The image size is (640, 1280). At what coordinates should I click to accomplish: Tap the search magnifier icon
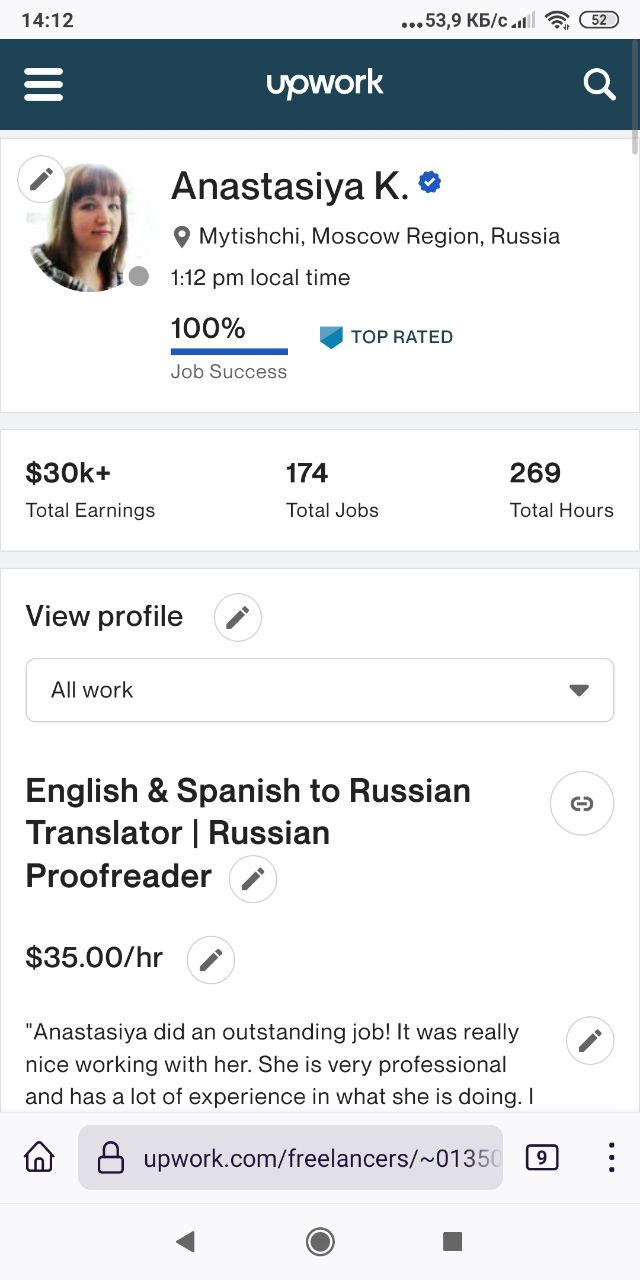click(599, 85)
